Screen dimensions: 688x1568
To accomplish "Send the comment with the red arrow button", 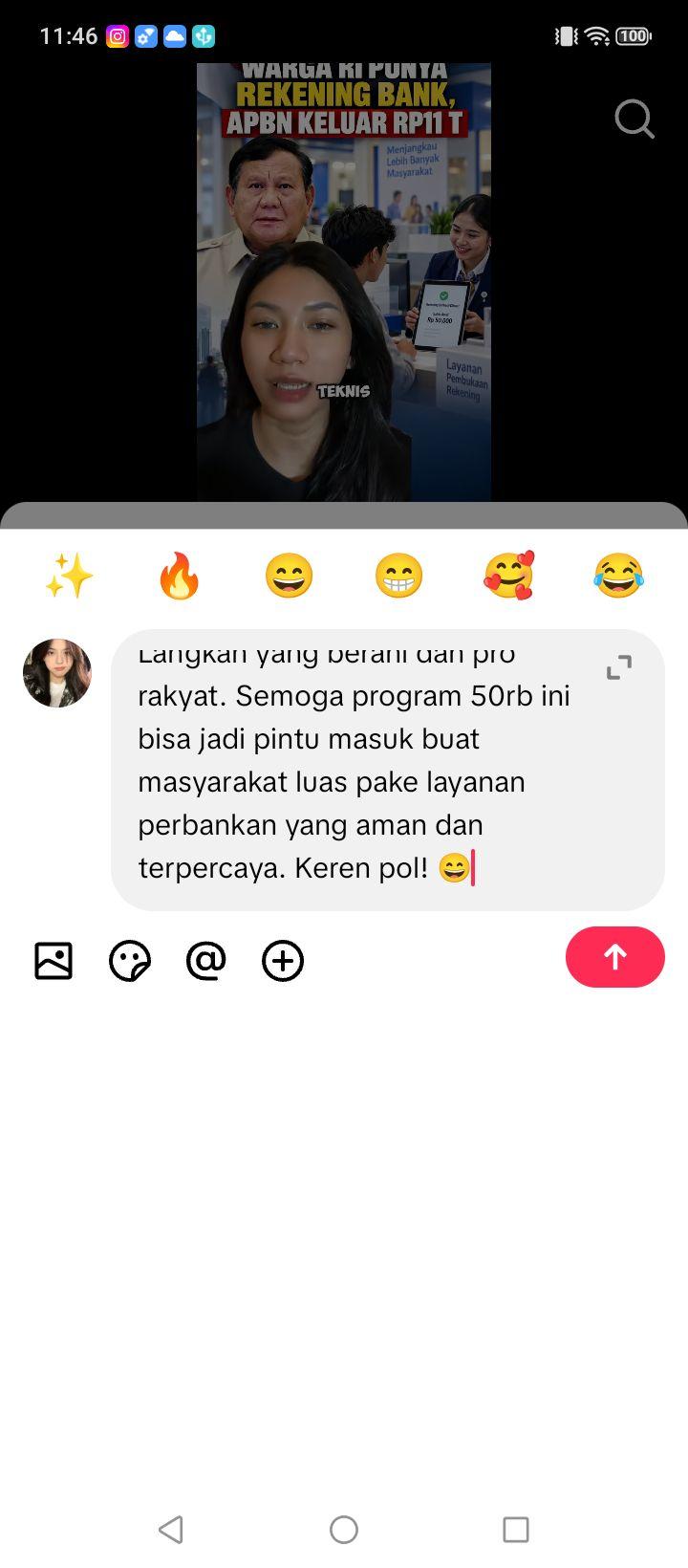I will pos(615,957).
